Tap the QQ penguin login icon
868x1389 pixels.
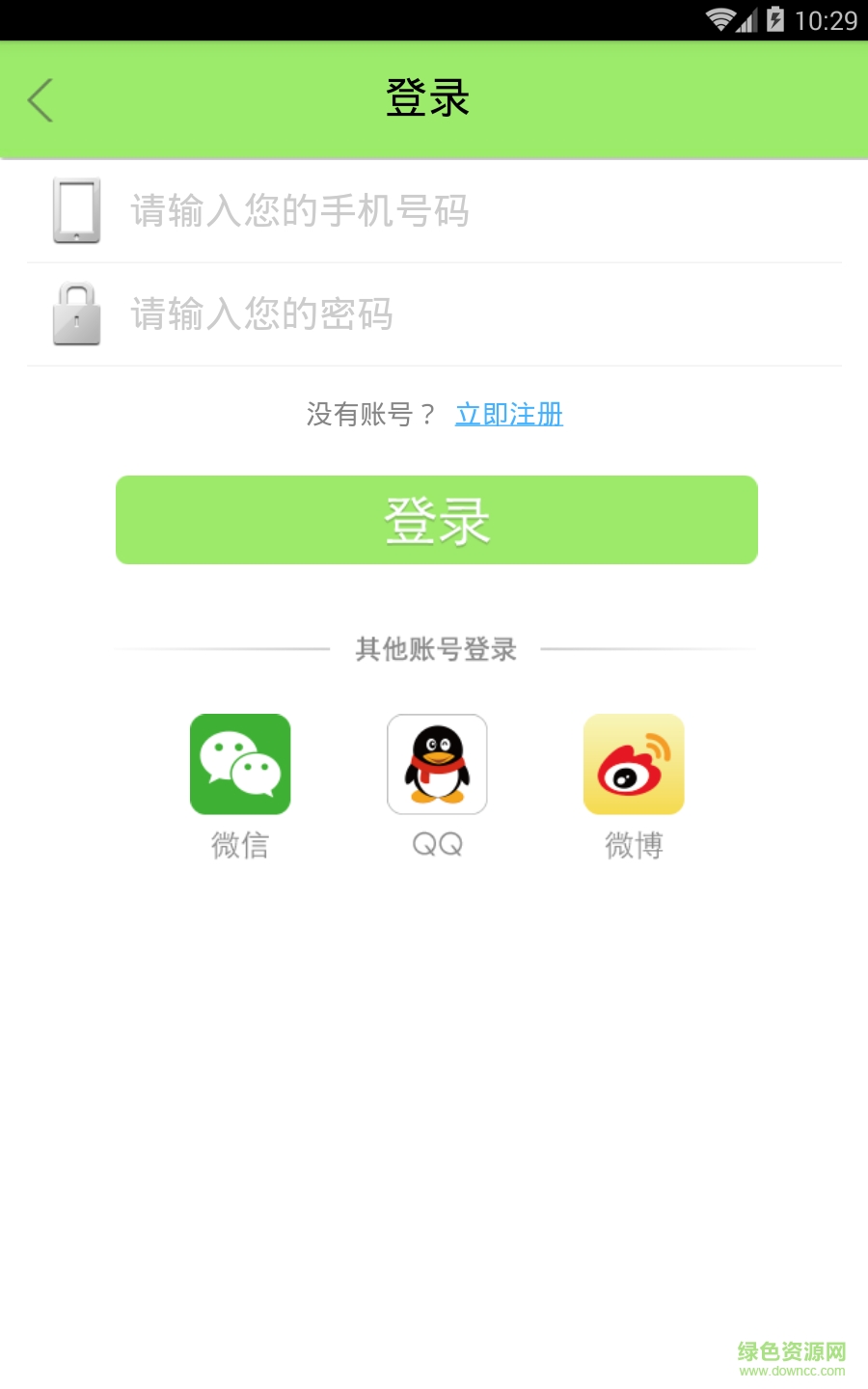[436, 763]
